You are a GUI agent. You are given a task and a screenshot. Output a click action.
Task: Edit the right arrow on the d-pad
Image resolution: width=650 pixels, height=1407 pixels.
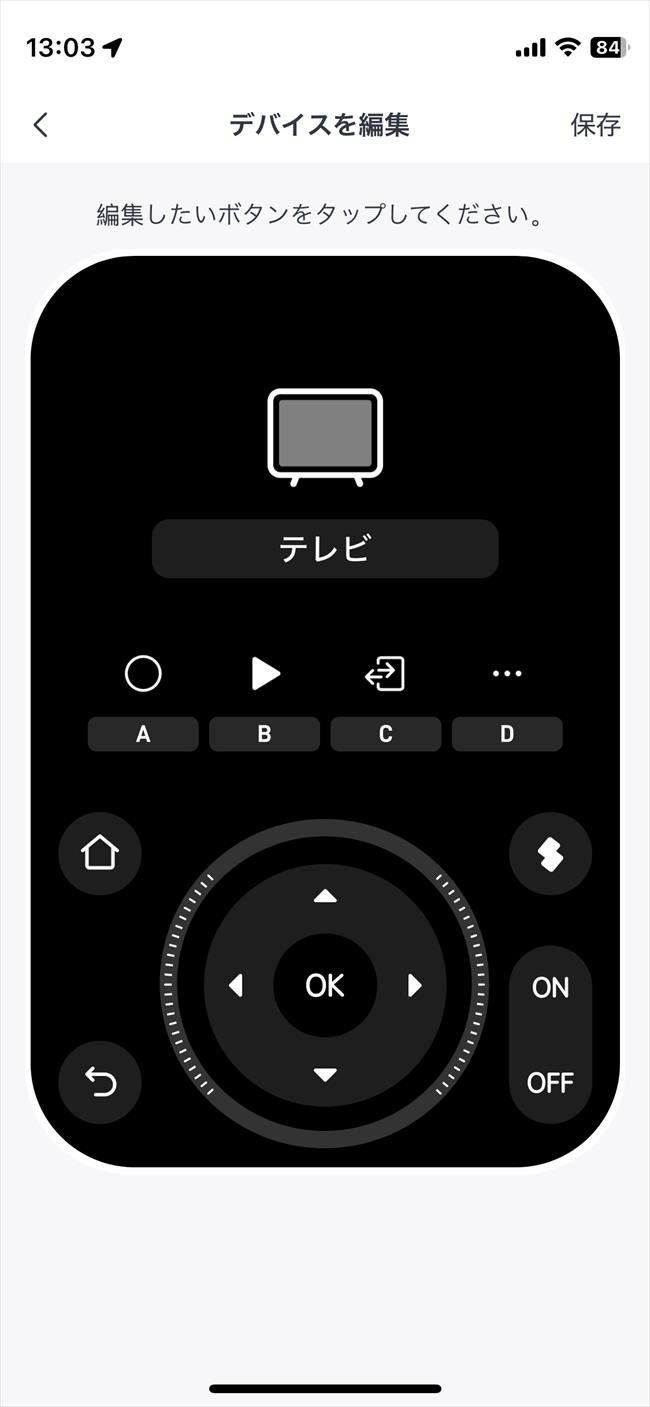tap(414, 986)
